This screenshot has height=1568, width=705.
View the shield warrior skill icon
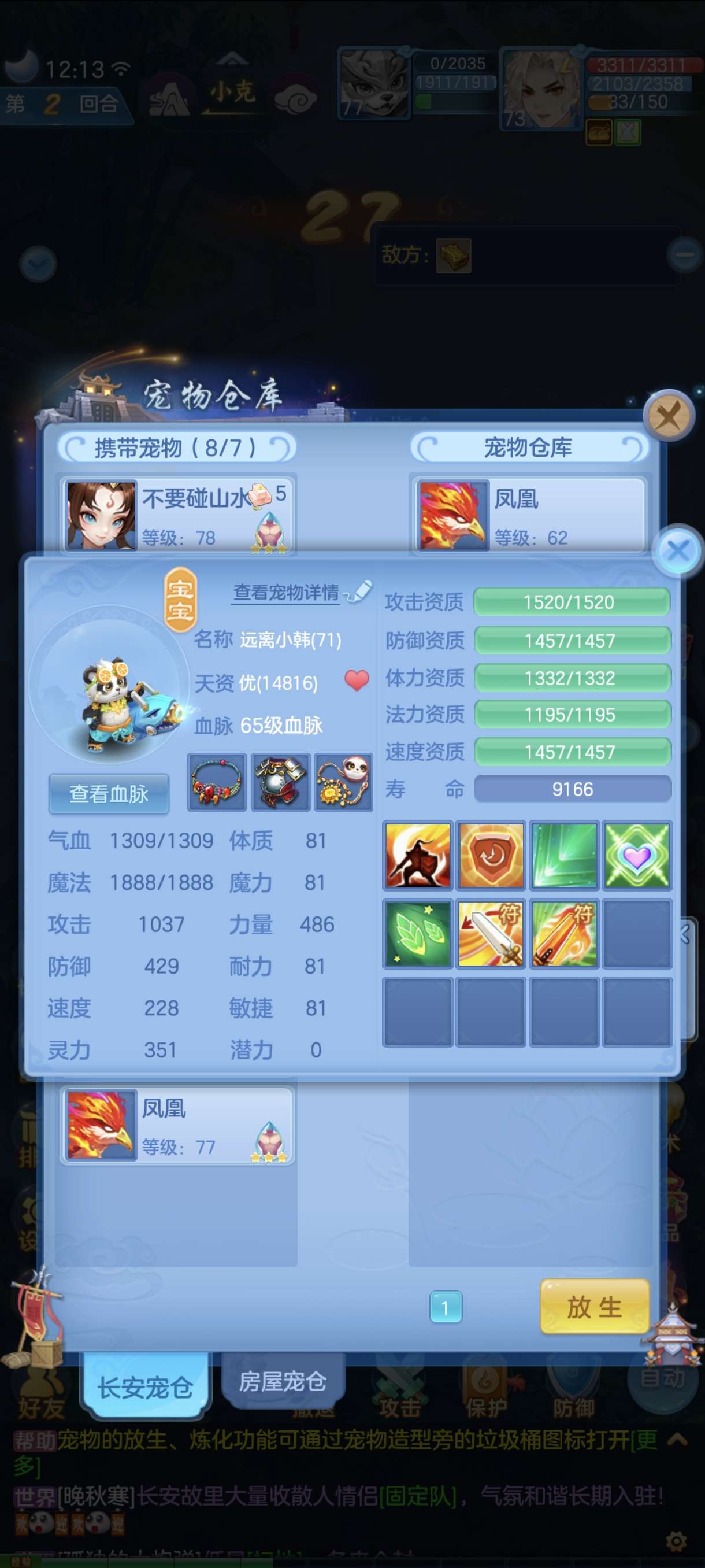418,855
